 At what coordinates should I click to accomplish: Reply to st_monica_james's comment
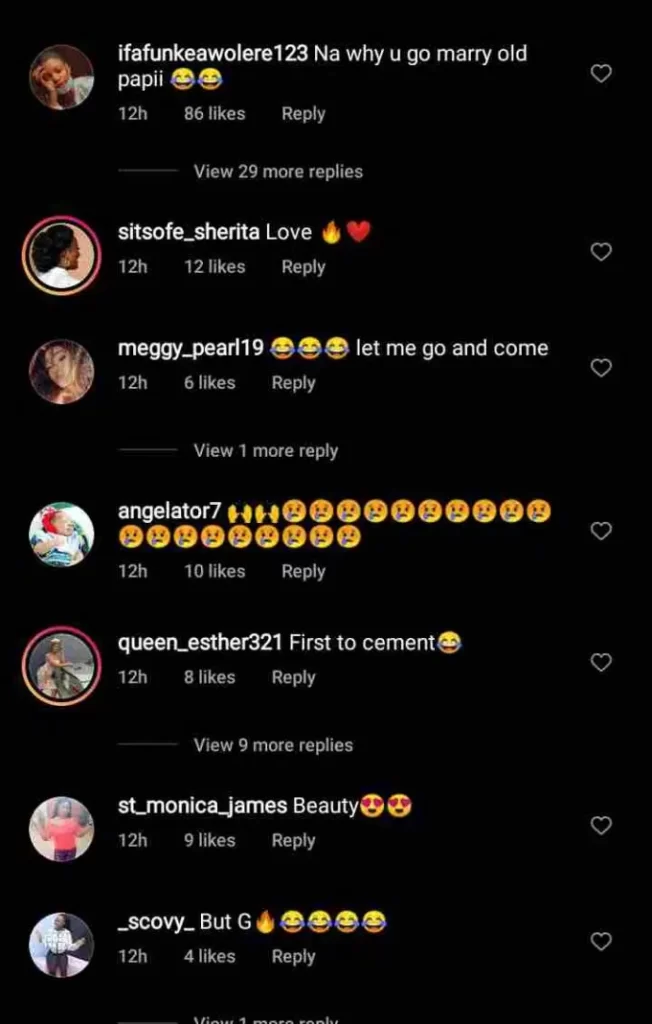(x=293, y=841)
